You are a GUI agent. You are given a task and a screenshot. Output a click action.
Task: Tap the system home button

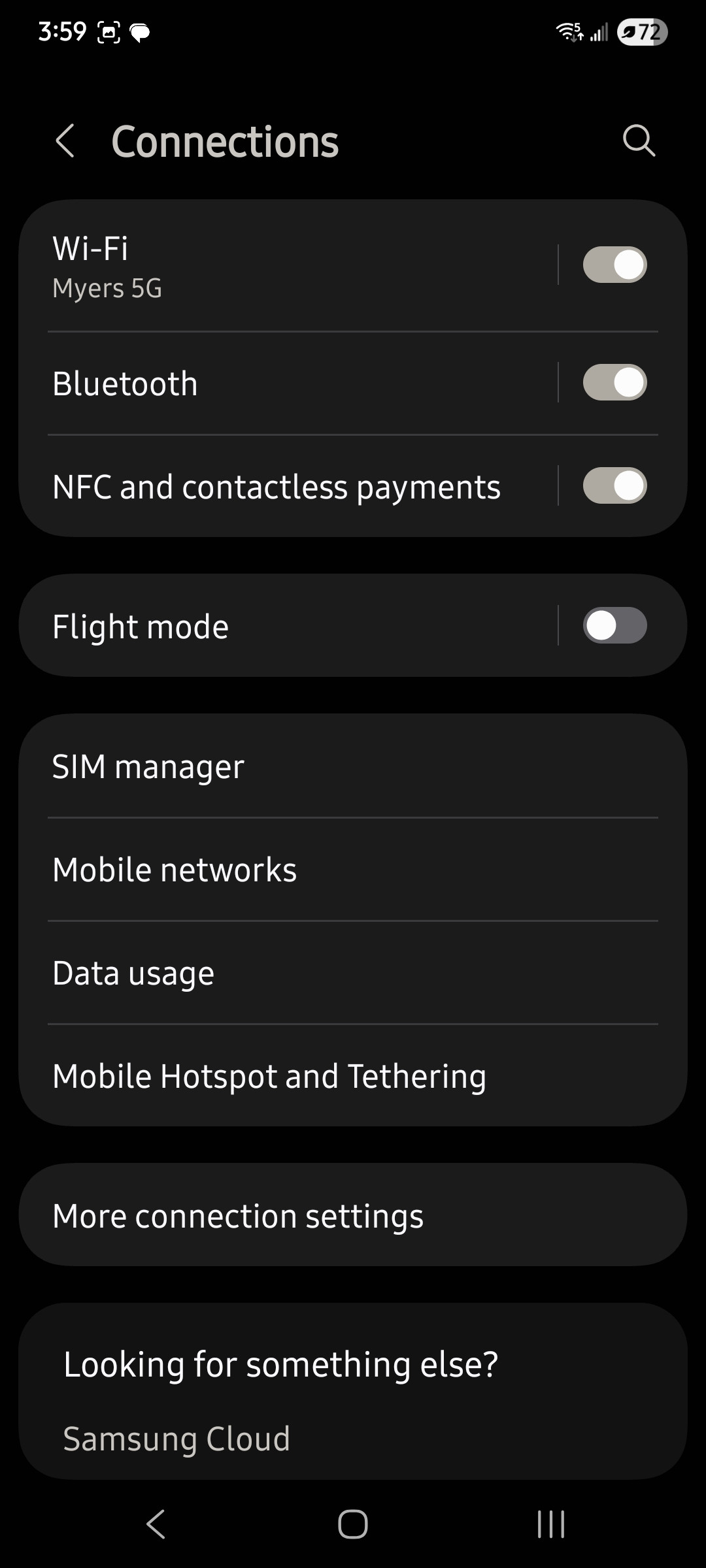click(x=353, y=1524)
